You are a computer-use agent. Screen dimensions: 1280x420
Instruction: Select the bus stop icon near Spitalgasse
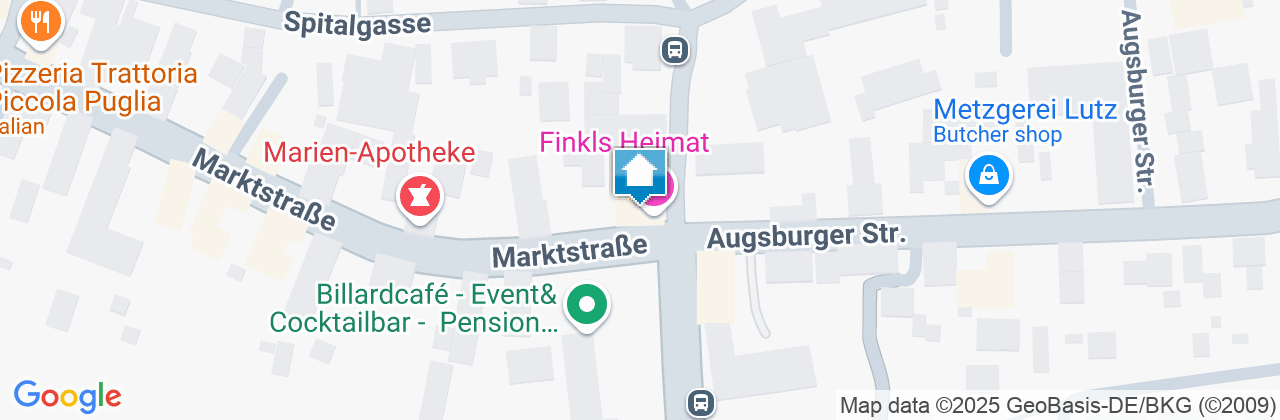(x=676, y=49)
